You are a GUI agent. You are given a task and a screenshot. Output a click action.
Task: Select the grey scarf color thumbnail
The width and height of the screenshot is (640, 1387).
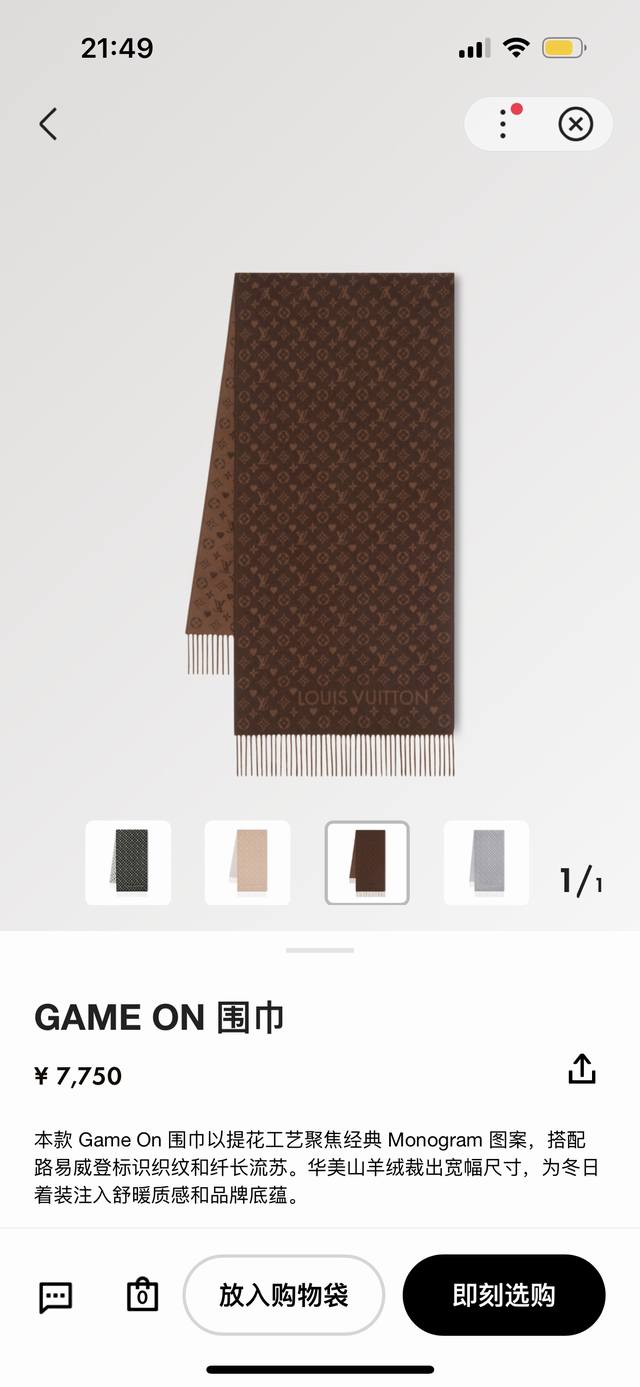point(486,862)
